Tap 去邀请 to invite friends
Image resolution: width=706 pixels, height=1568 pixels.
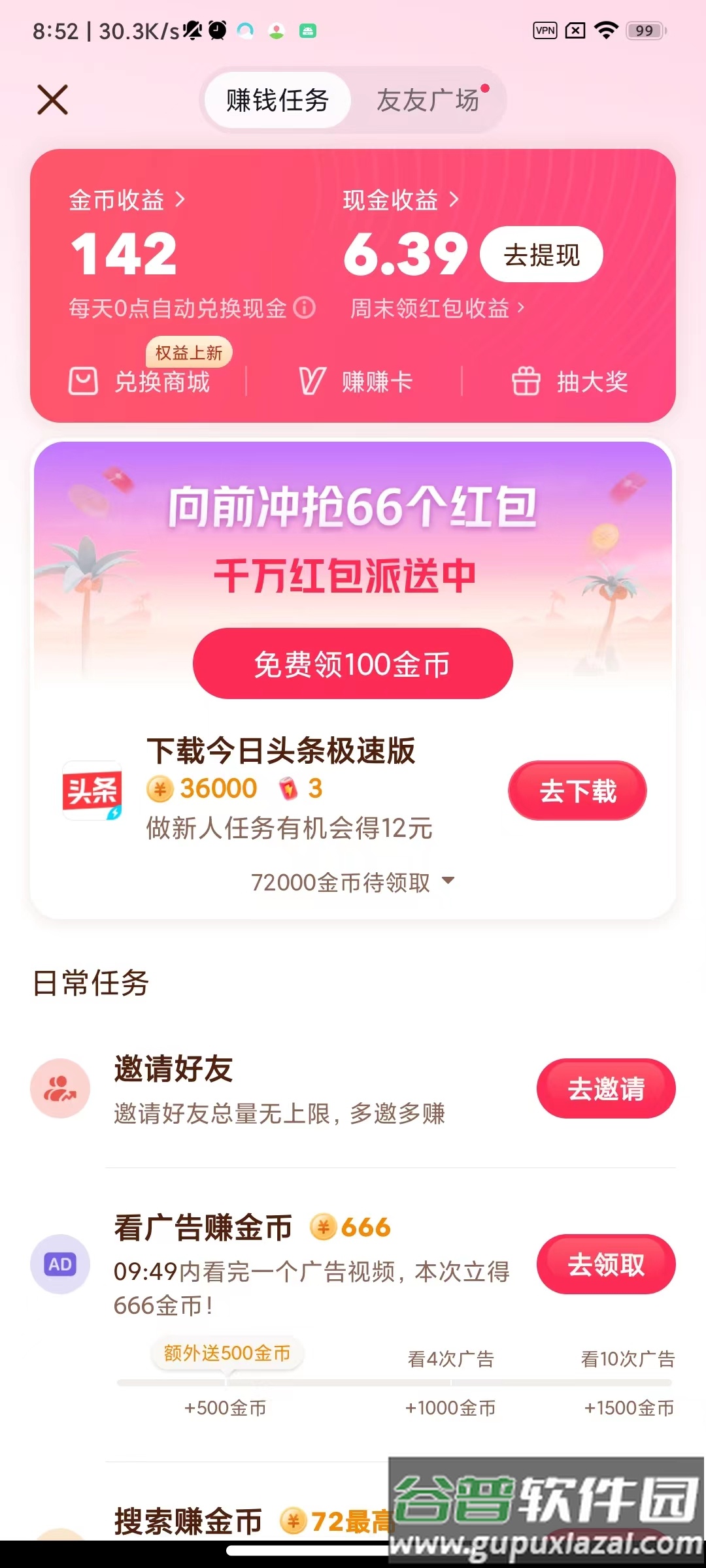[x=605, y=1088]
